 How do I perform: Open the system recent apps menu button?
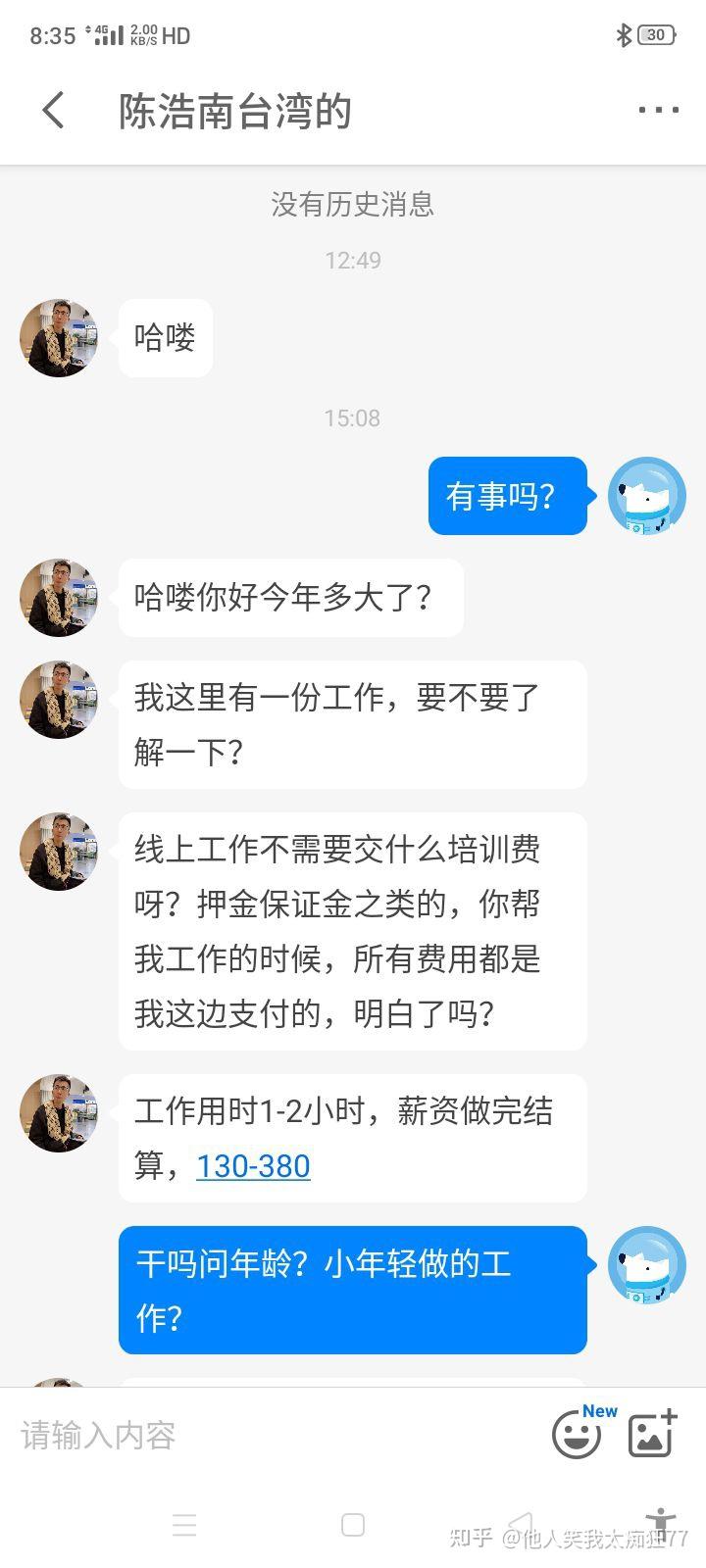pos(184,1525)
